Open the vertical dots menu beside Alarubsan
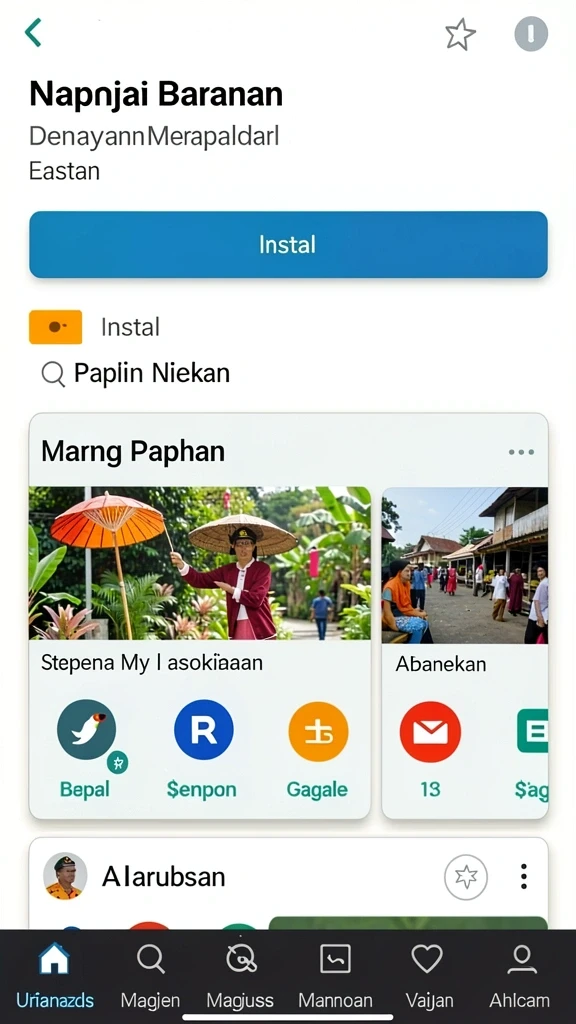576x1024 pixels. click(524, 876)
